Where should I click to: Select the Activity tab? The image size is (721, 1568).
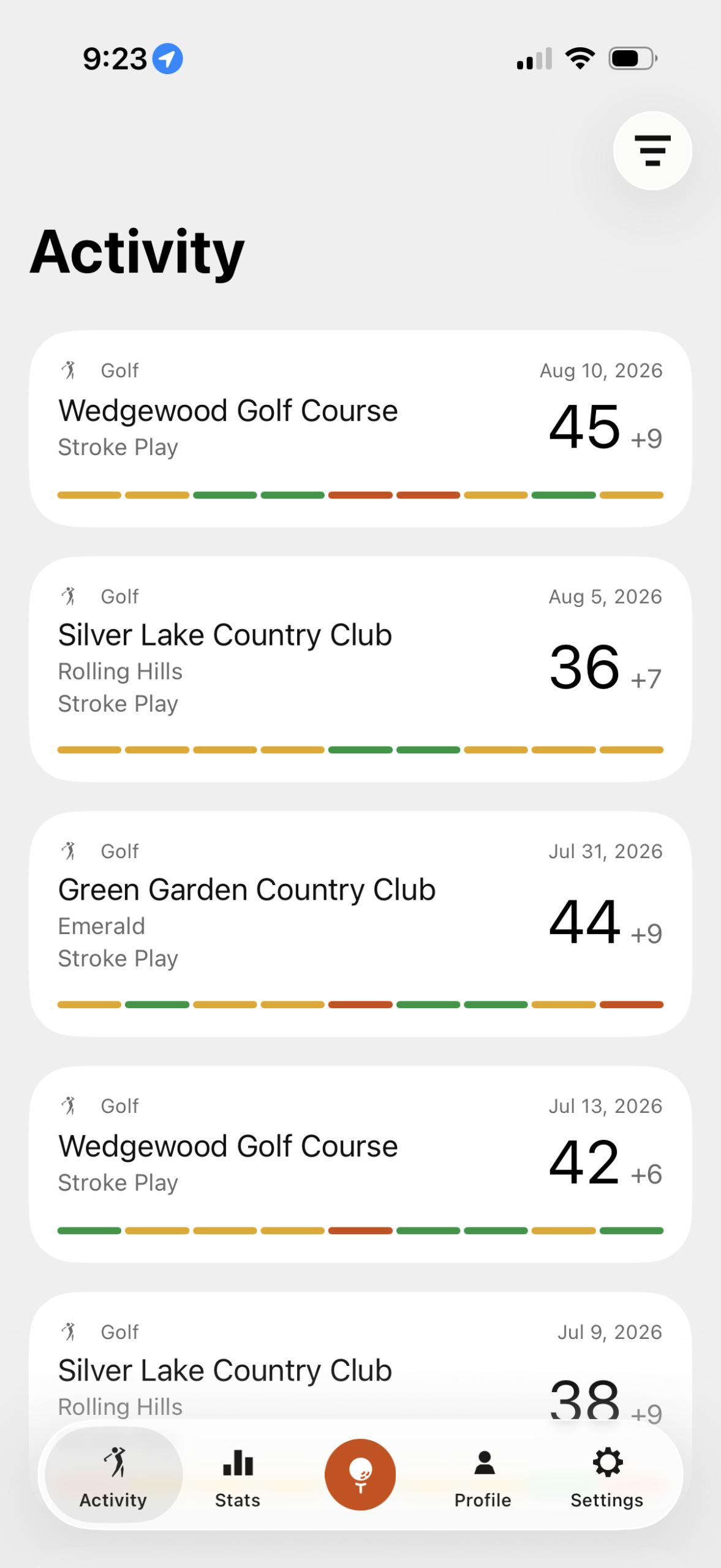[x=114, y=1475]
